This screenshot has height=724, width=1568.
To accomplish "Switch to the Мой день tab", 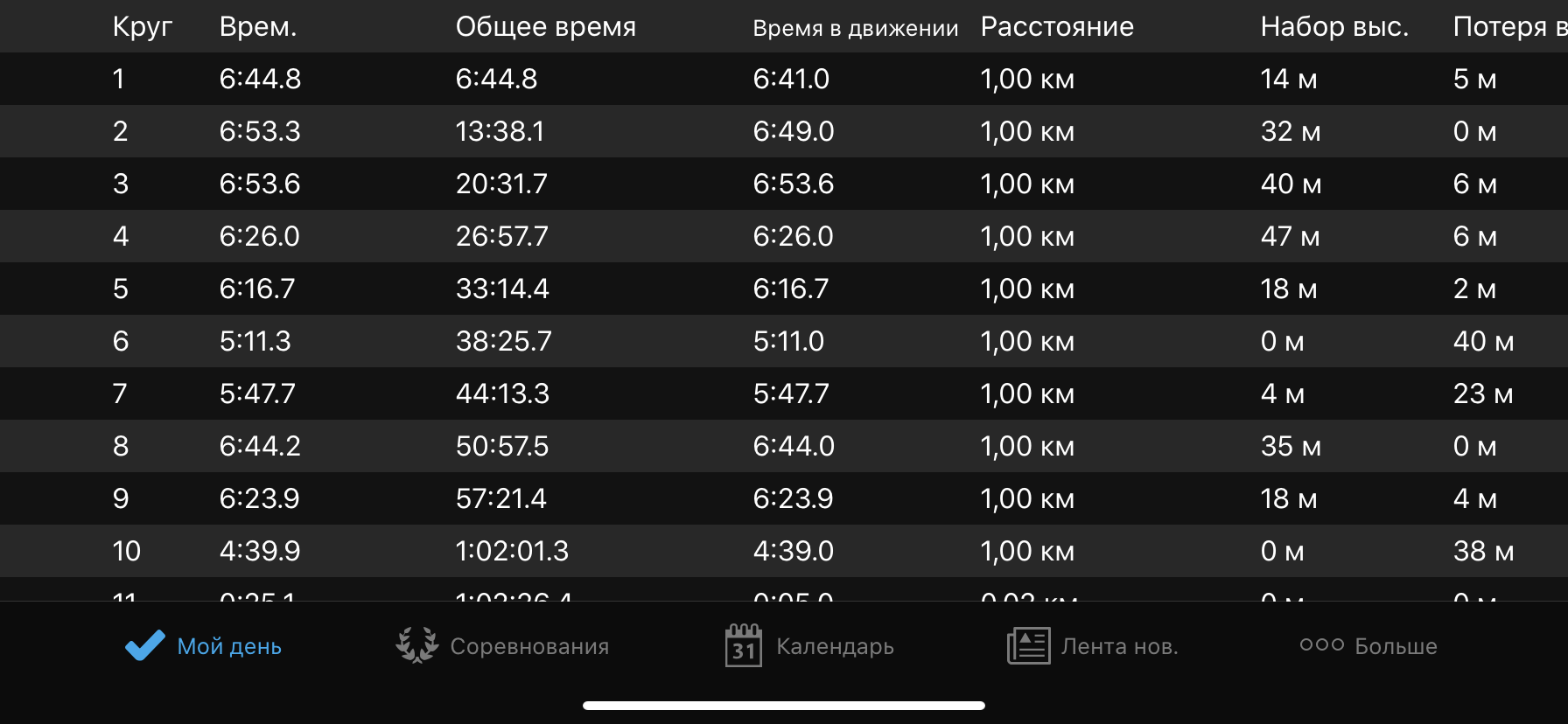I will pos(203,646).
